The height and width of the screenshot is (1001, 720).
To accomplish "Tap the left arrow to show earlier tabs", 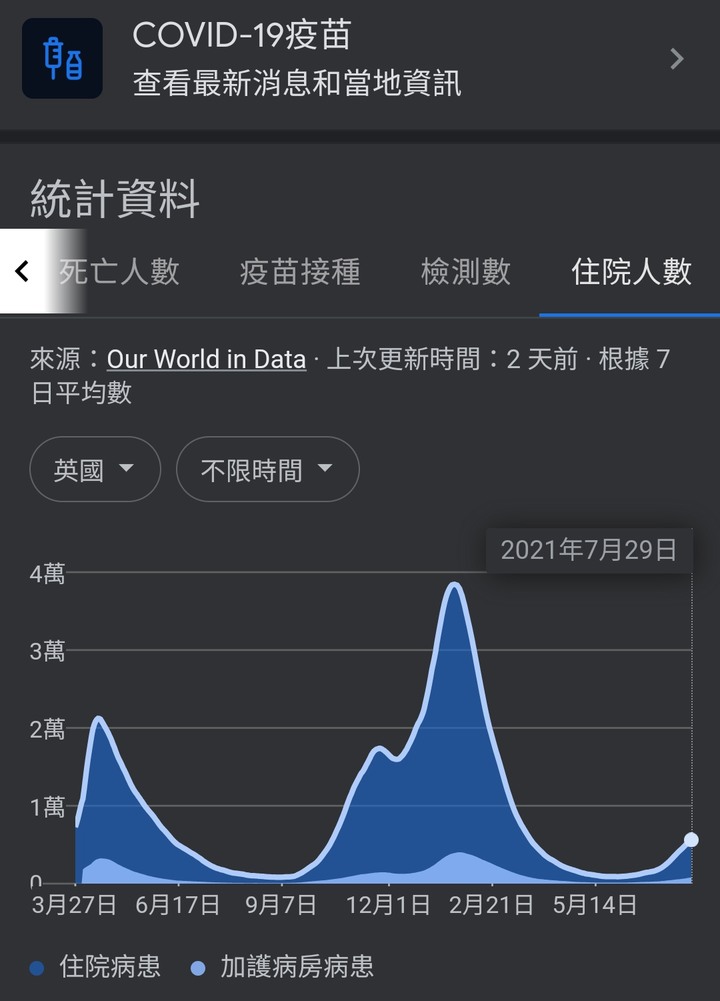I will (23, 271).
